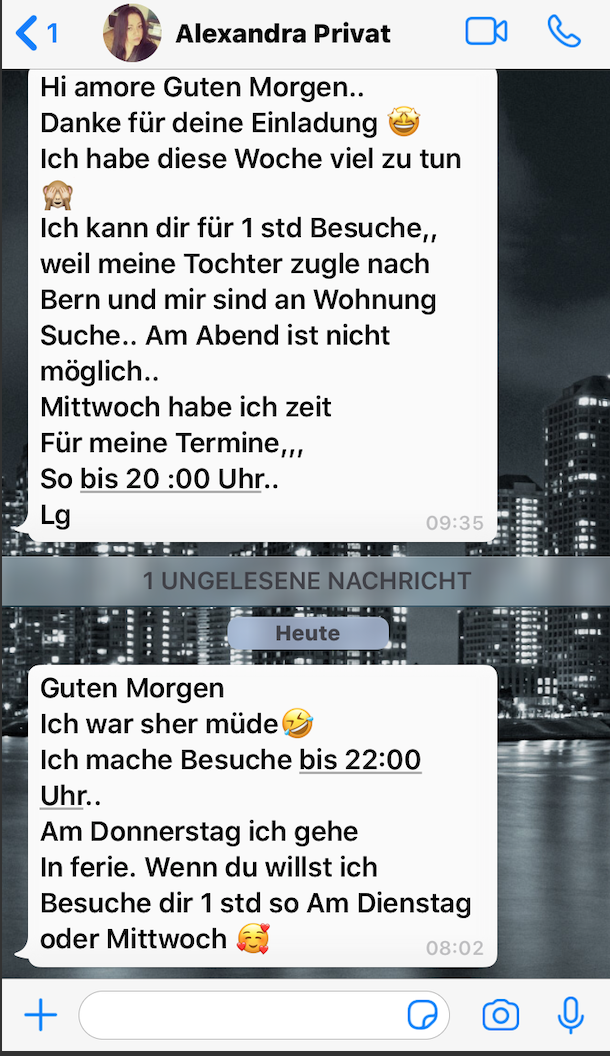Start a video call with Alexandra Privat
Viewport: 610px width, 1056px height.
[486, 32]
